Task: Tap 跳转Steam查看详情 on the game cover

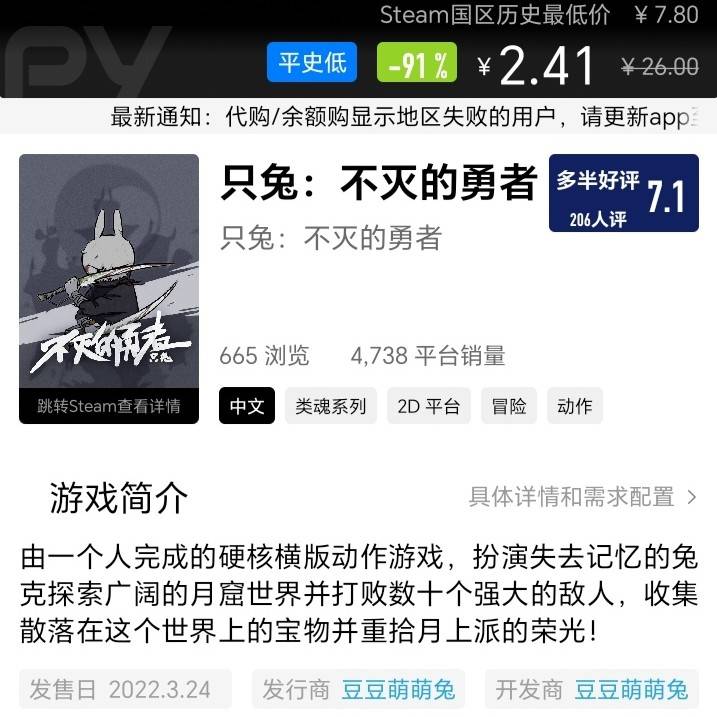Action: 109,406
